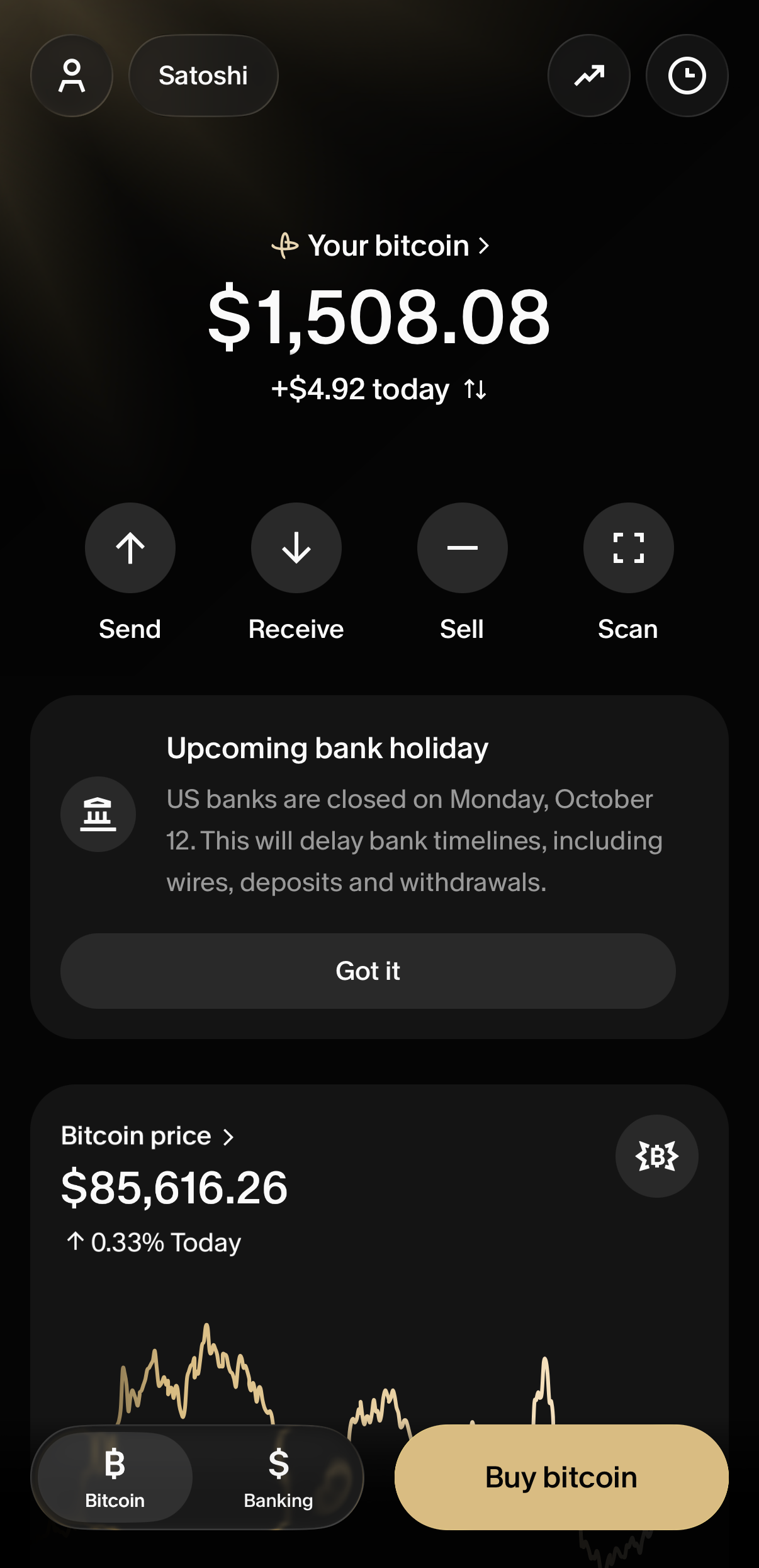Open the activity history clock
The width and height of the screenshot is (759, 1568).
coord(687,76)
